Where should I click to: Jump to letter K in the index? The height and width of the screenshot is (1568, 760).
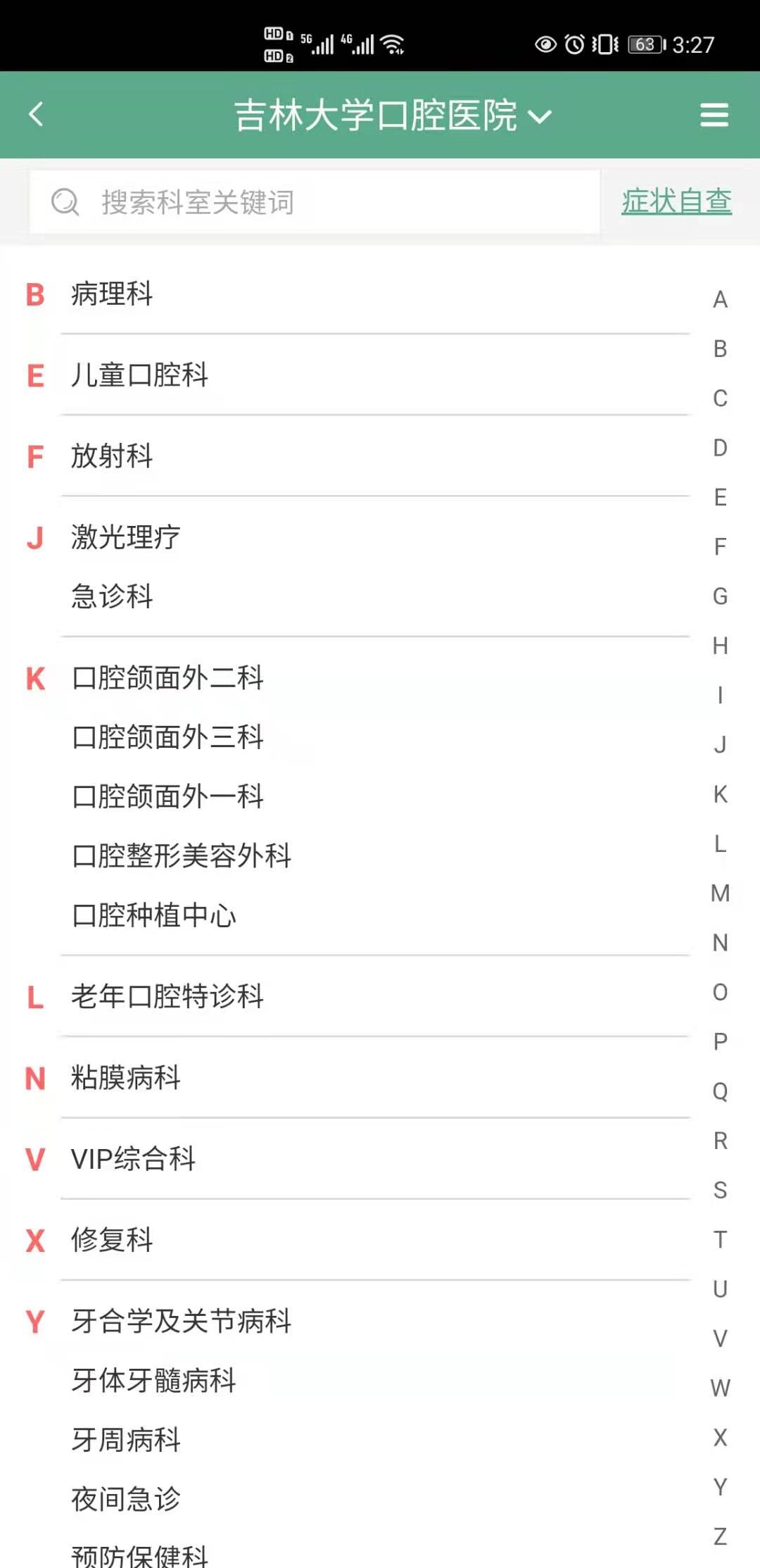pos(720,794)
